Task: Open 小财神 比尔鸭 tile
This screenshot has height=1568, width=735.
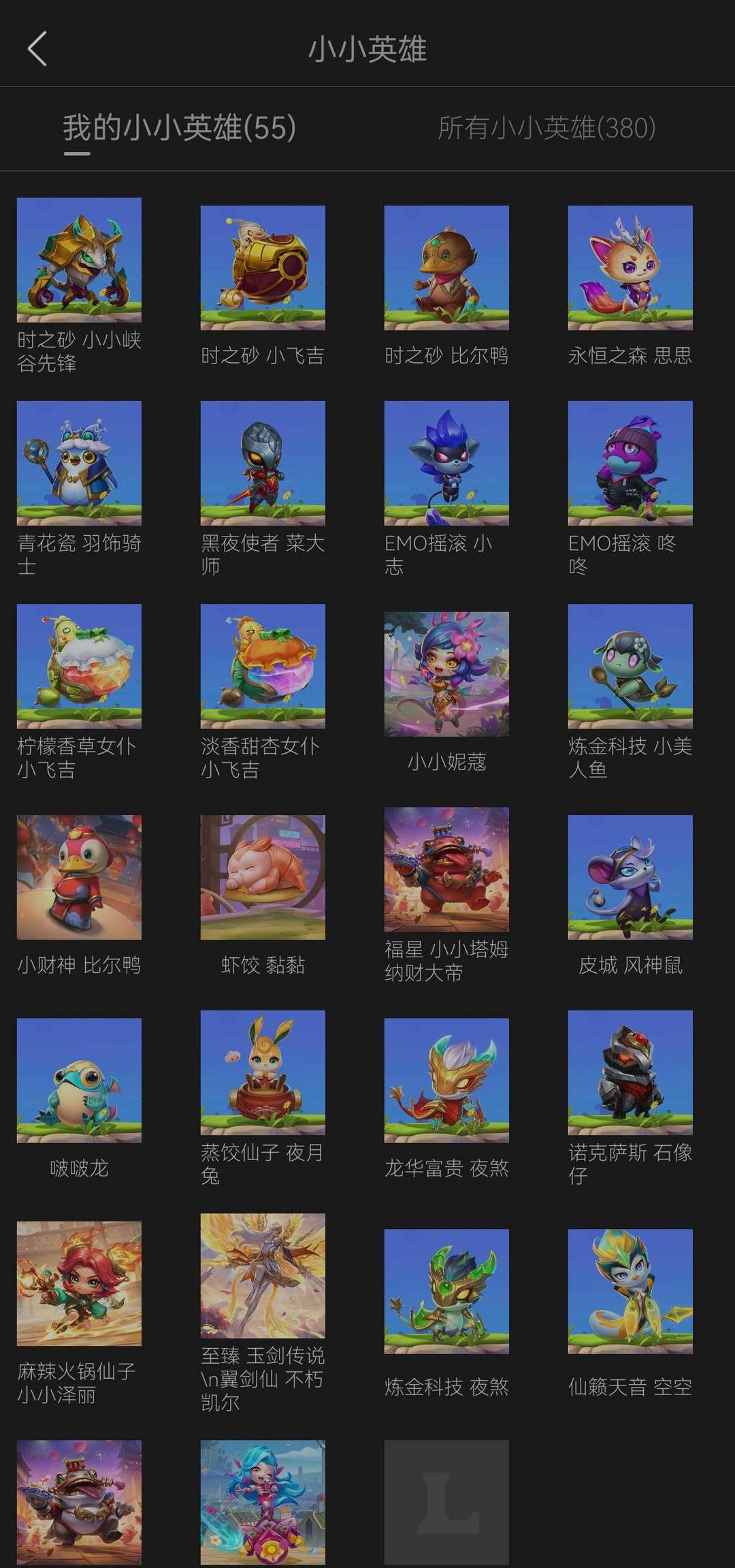Action: point(79,877)
